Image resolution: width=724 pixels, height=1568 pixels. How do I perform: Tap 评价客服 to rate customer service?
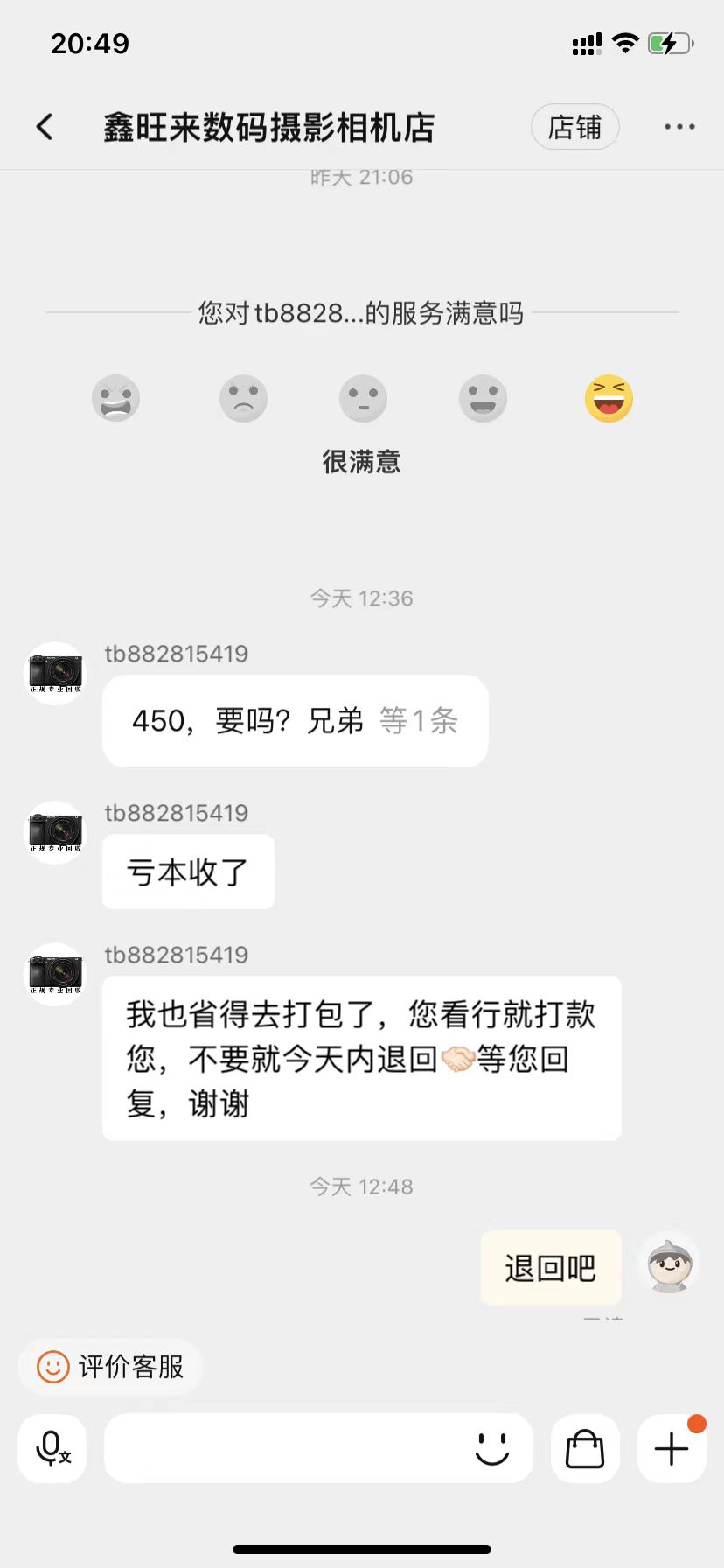tap(111, 1366)
